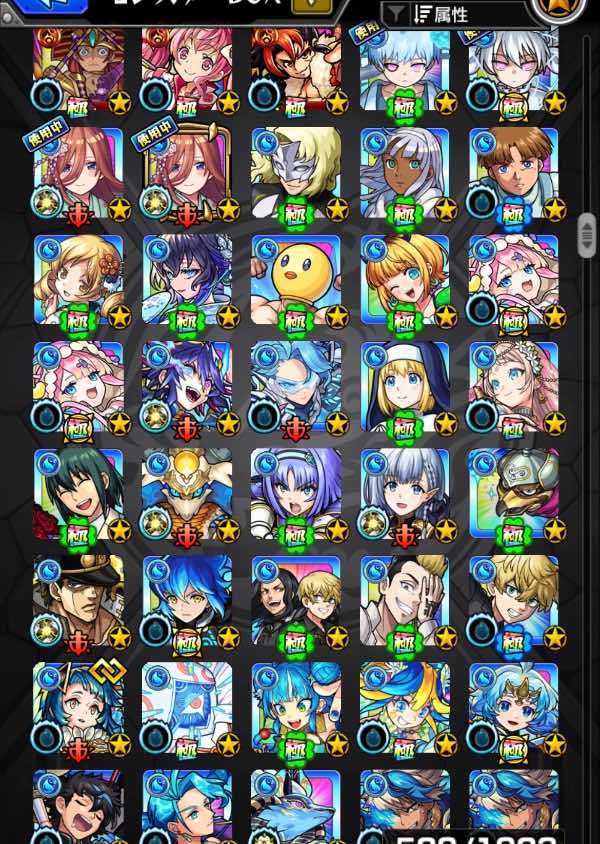600x844 pixels.
Task: Pick the man covering his face with his hand
Action: point(405,600)
